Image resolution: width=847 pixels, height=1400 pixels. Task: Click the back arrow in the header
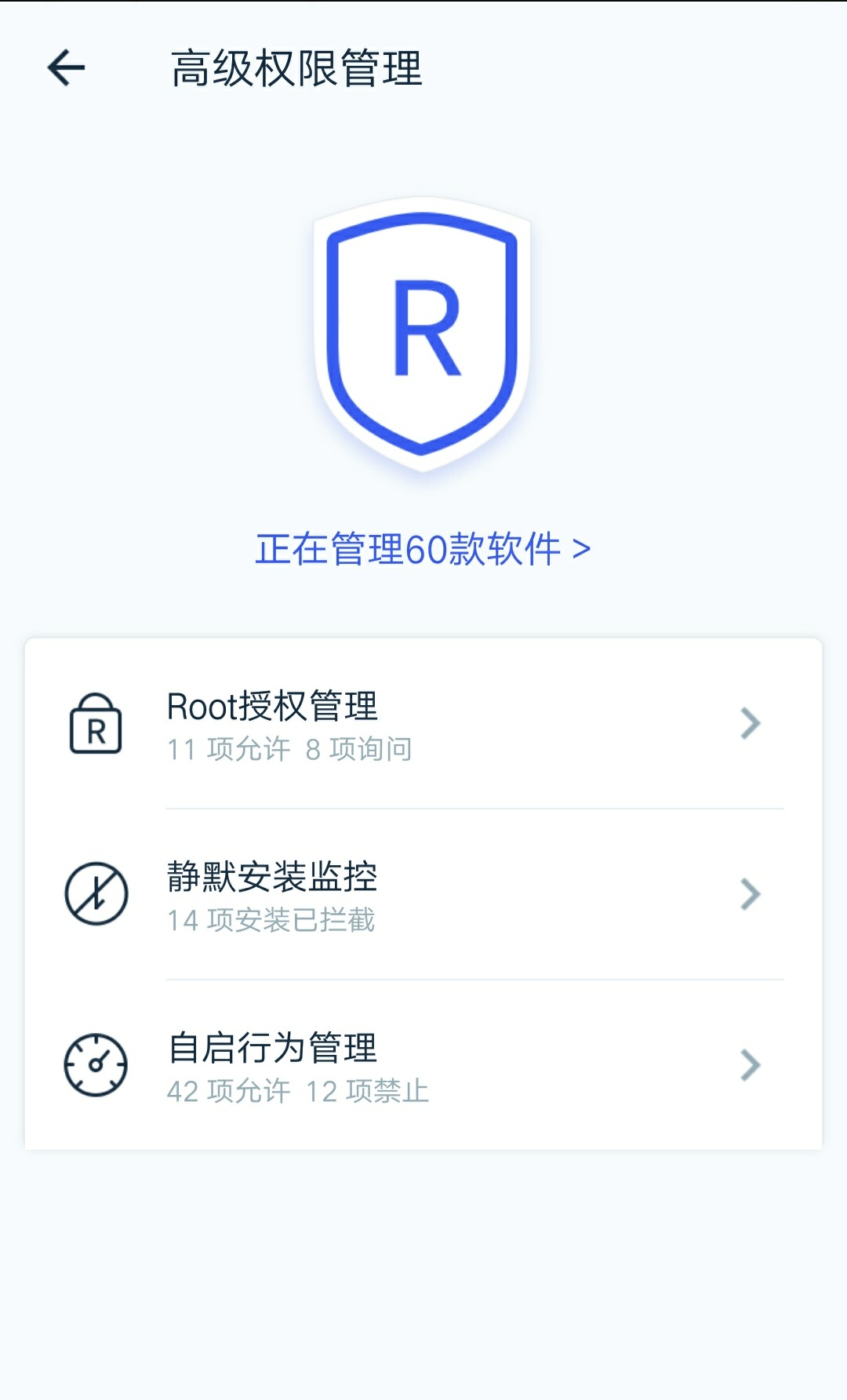[66, 67]
